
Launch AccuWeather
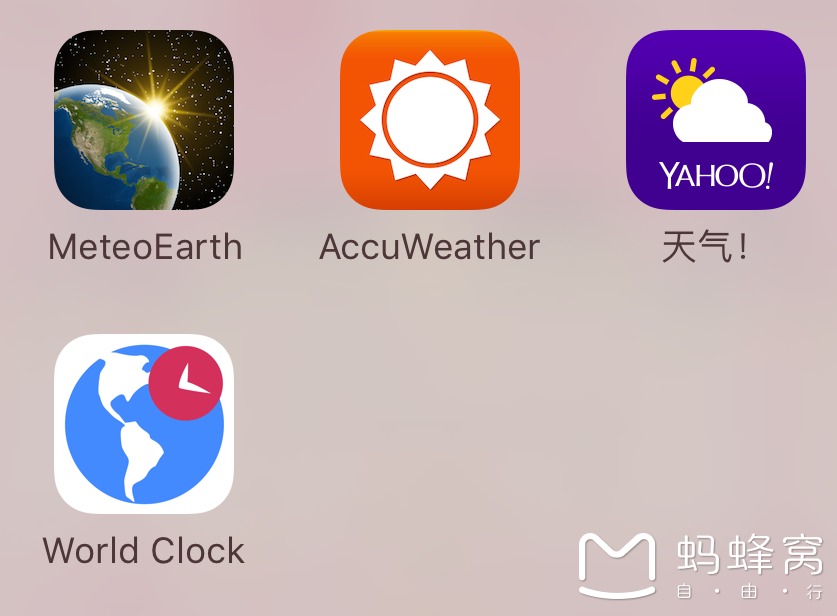(430, 120)
